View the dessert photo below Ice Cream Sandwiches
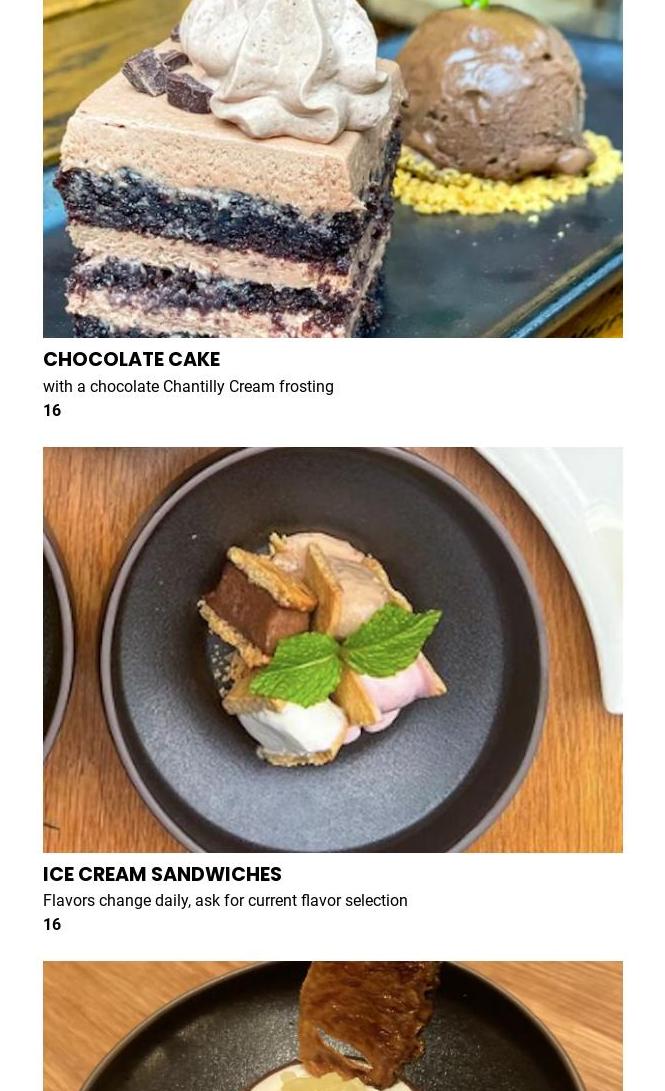This screenshot has height=1091, width=665. click(x=332, y=1026)
